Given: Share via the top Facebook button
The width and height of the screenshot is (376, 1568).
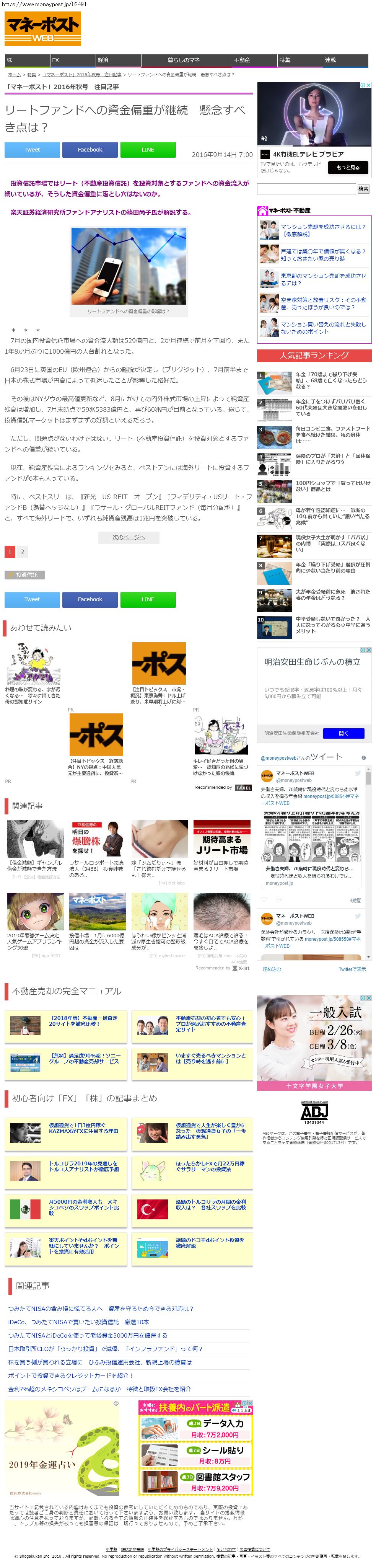Looking at the screenshot, I should 90,150.
